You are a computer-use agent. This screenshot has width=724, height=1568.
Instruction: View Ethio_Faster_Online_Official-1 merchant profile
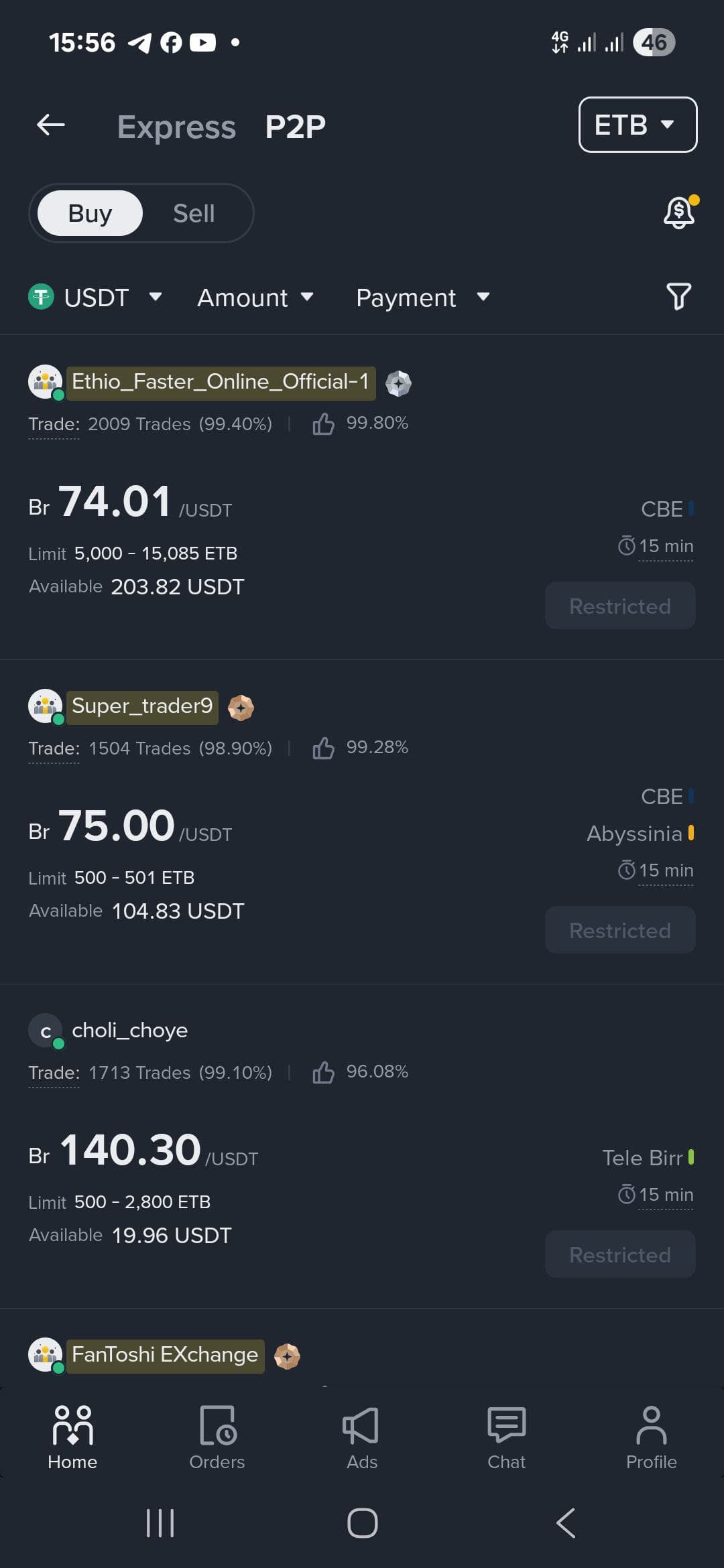[x=220, y=382]
